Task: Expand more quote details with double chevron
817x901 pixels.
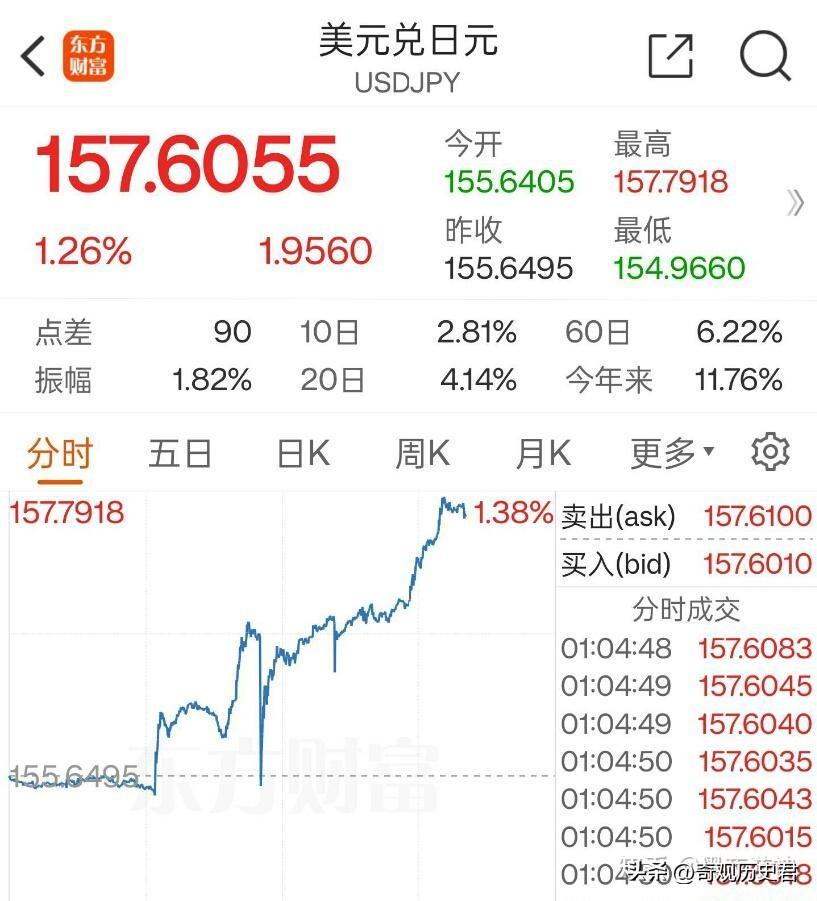Action: 795,204
